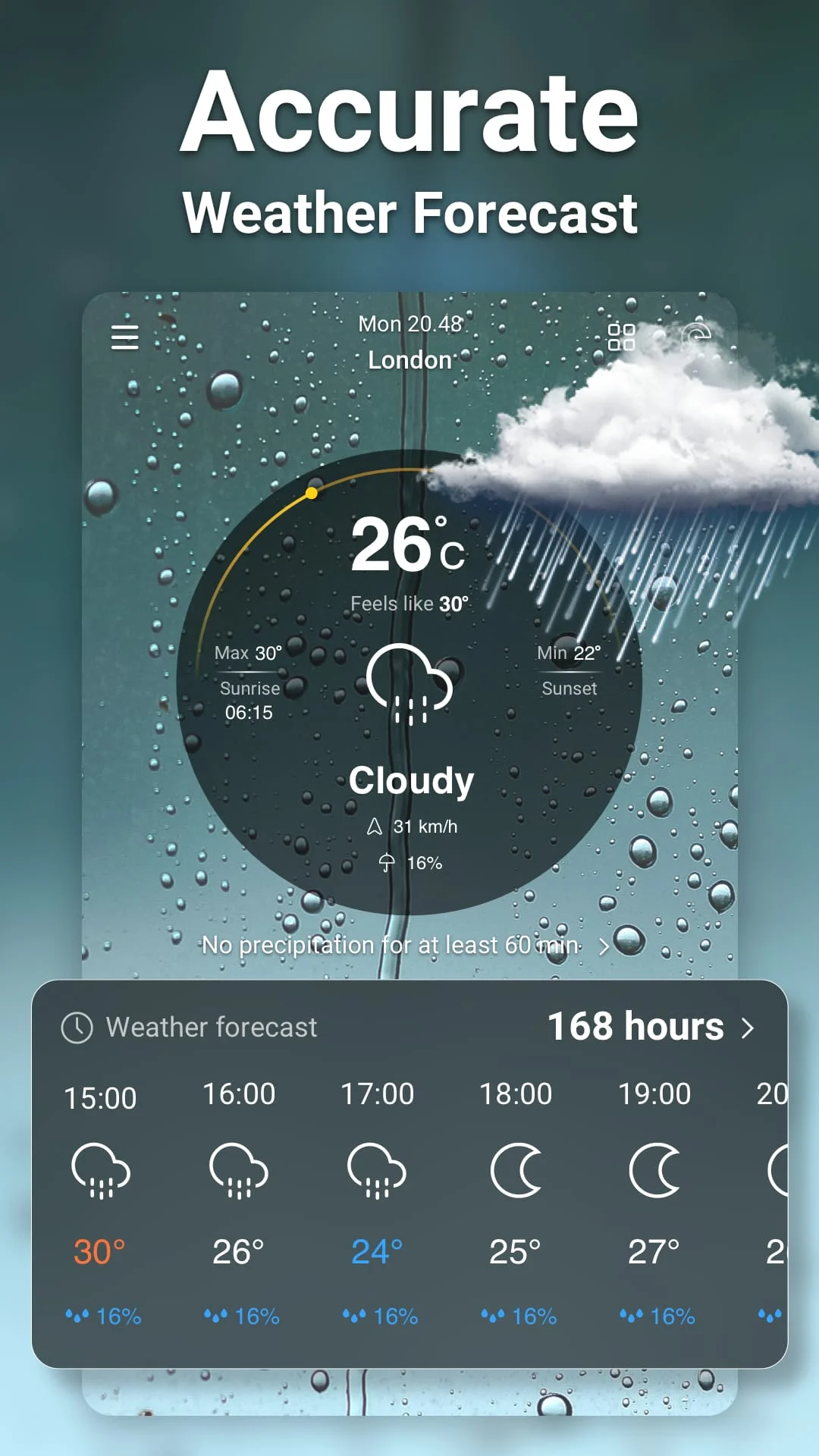Tap Mon 20.48 date header
This screenshot has width=819, height=1456.
[409, 324]
